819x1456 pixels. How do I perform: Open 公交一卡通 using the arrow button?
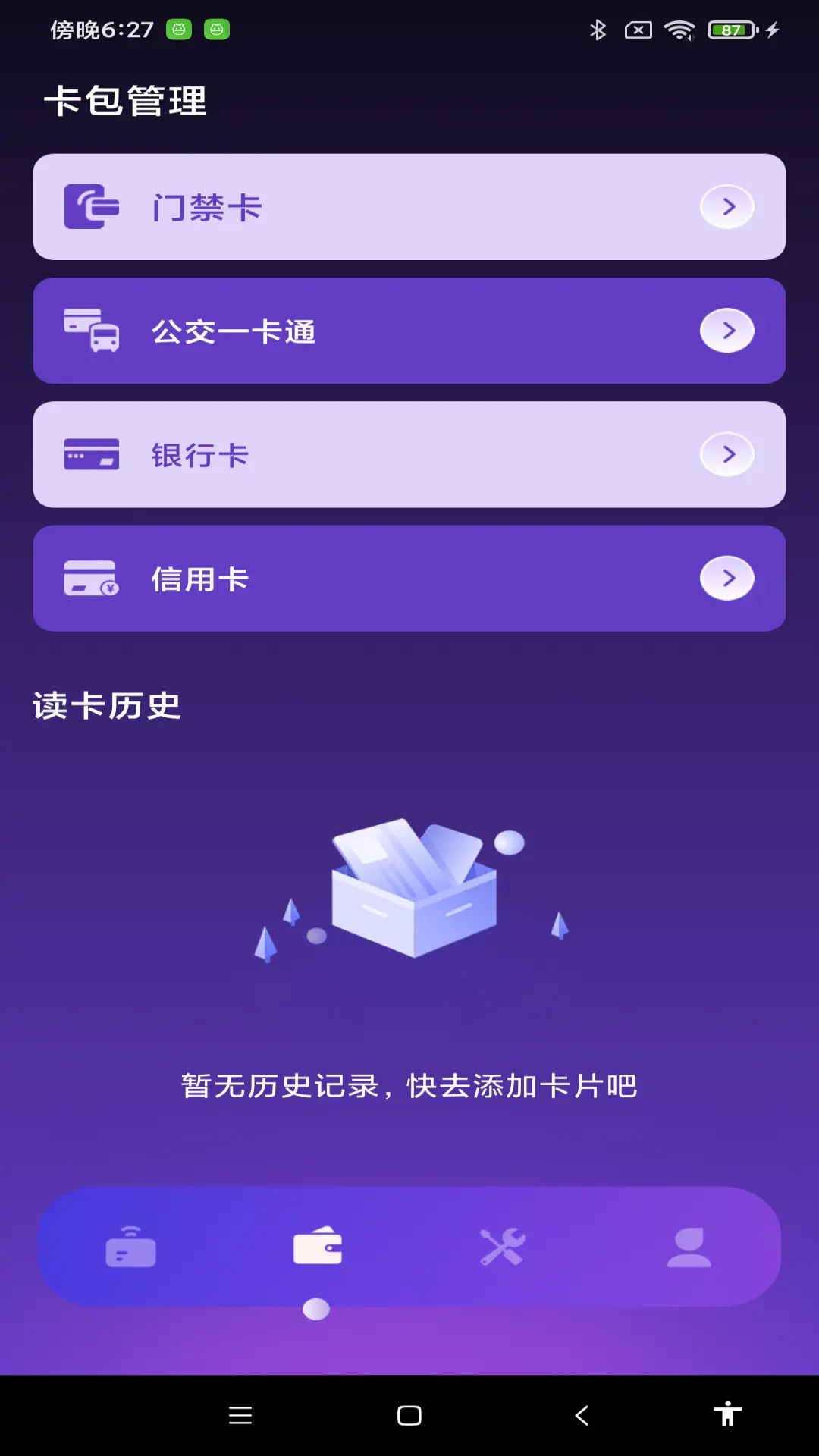(x=726, y=330)
